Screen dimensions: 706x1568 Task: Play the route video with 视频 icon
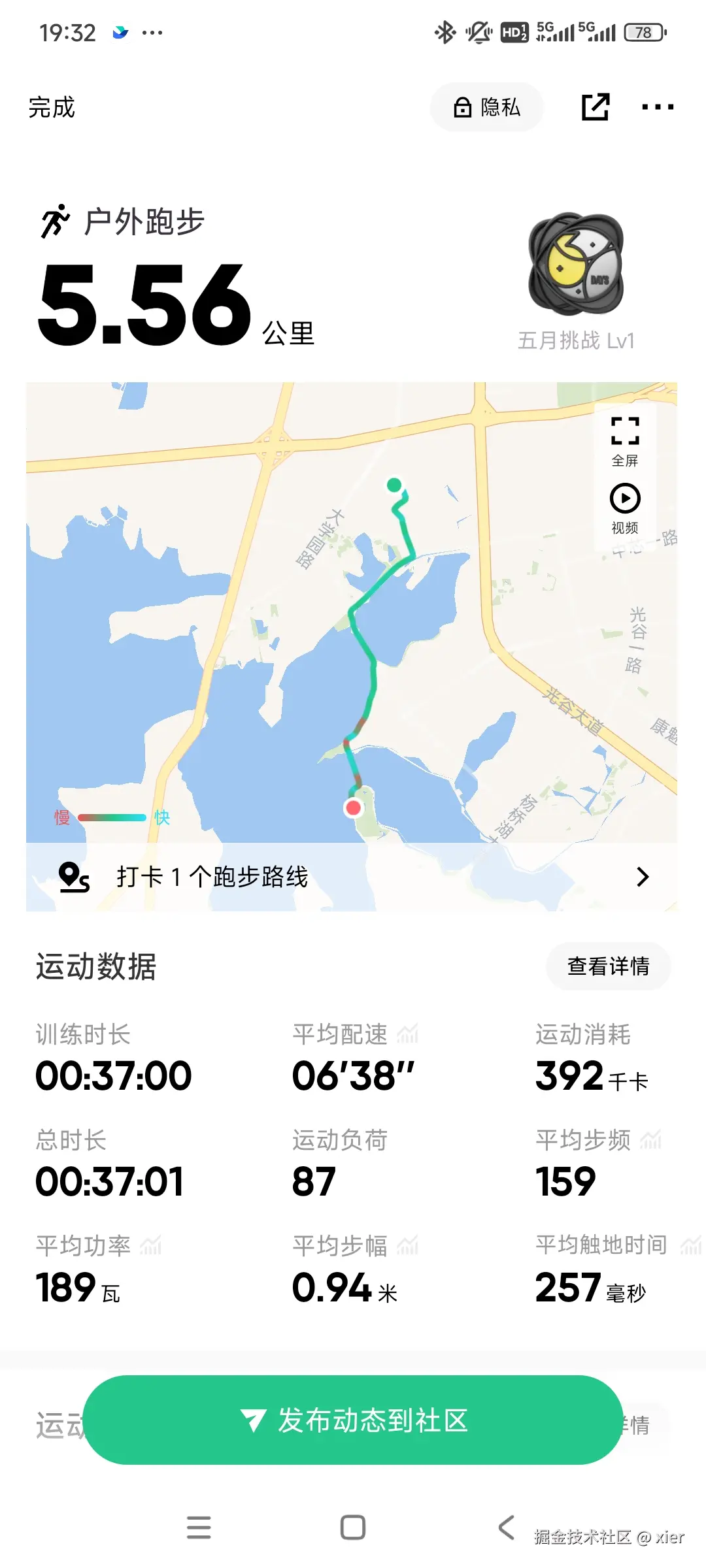[626, 498]
